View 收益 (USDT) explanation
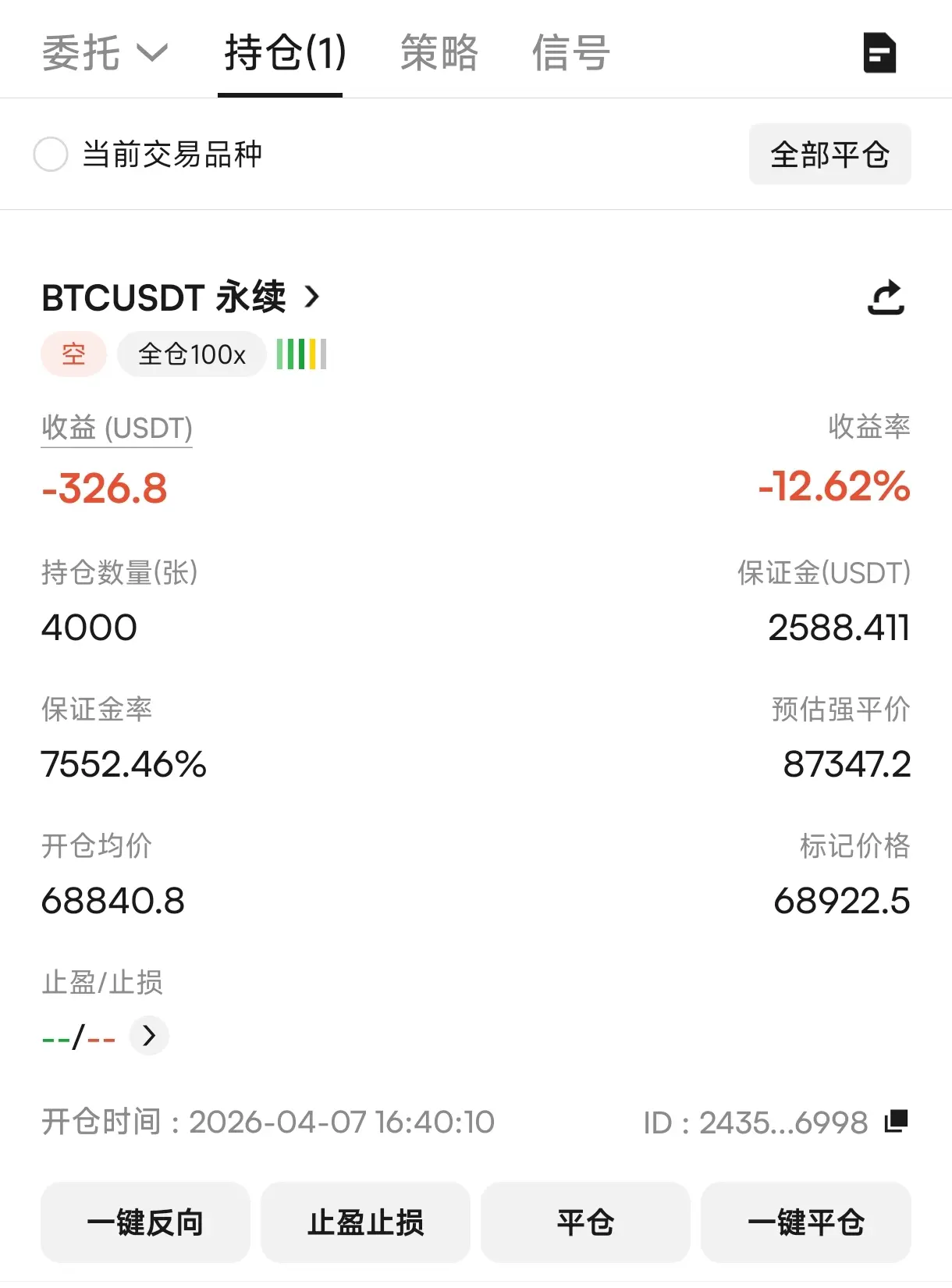 coord(117,429)
